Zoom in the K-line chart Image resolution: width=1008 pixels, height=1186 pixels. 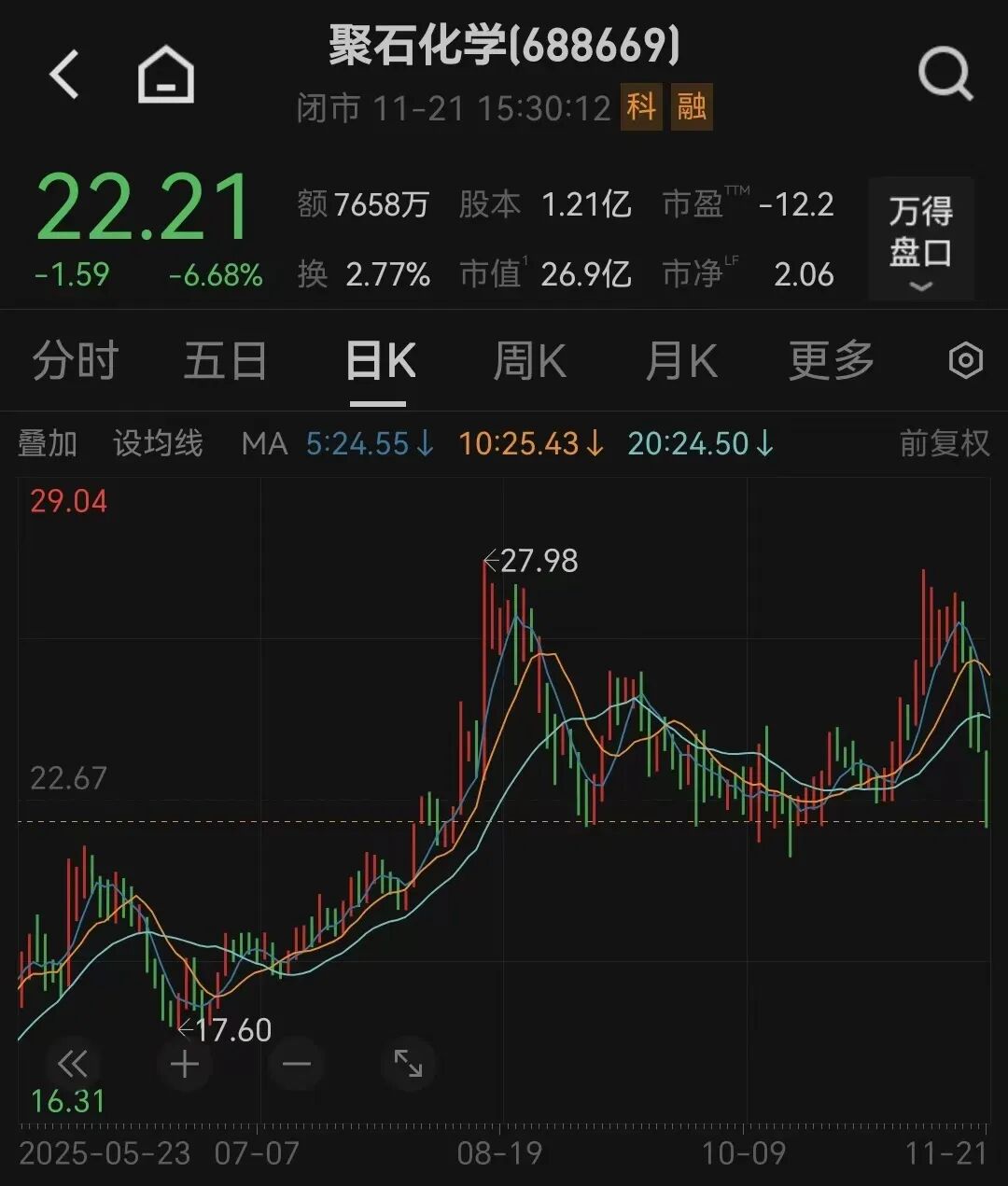(185, 1064)
